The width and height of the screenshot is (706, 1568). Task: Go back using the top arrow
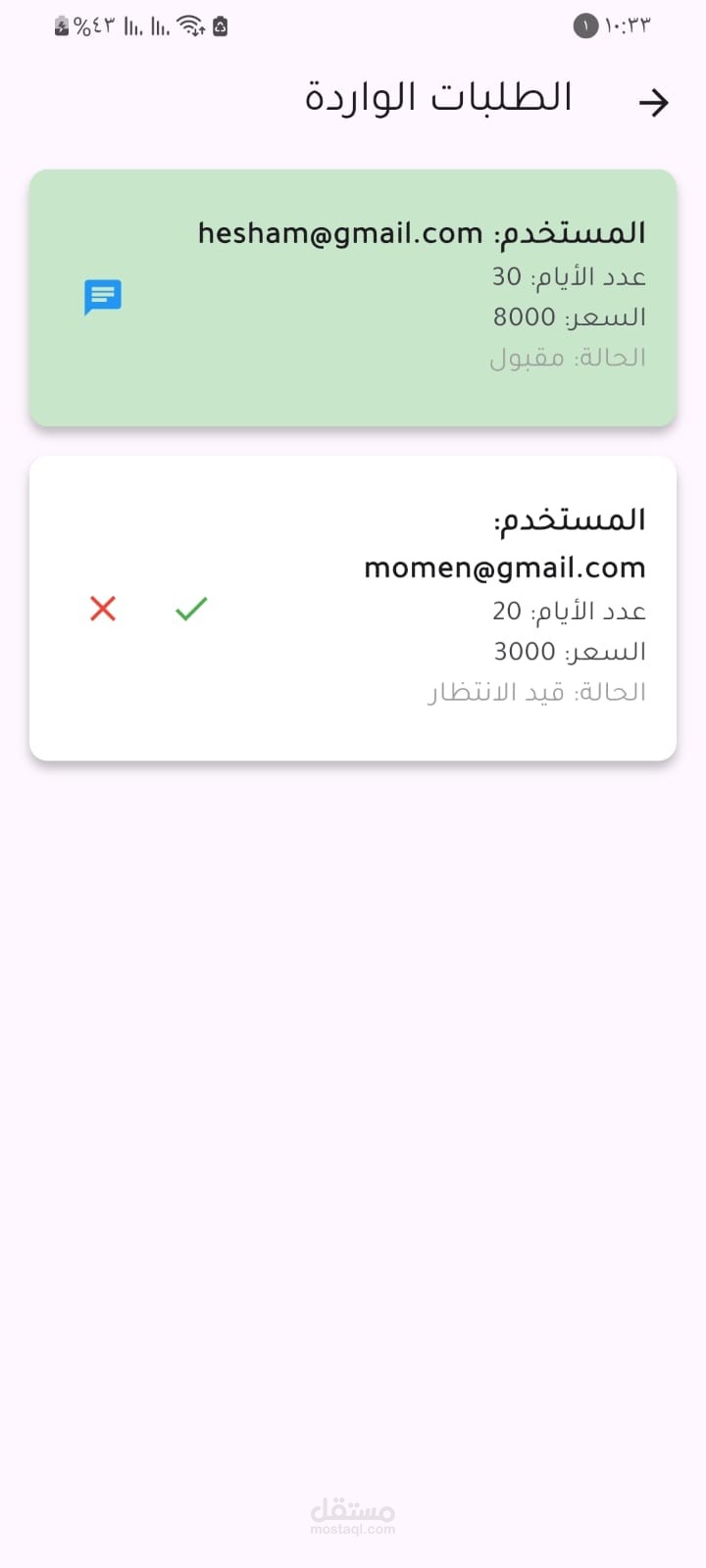[653, 102]
